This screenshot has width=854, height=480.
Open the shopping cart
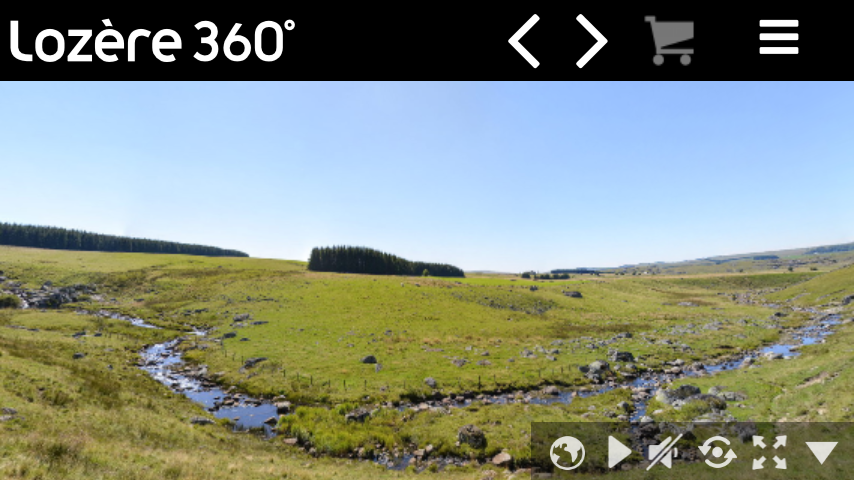coord(669,41)
